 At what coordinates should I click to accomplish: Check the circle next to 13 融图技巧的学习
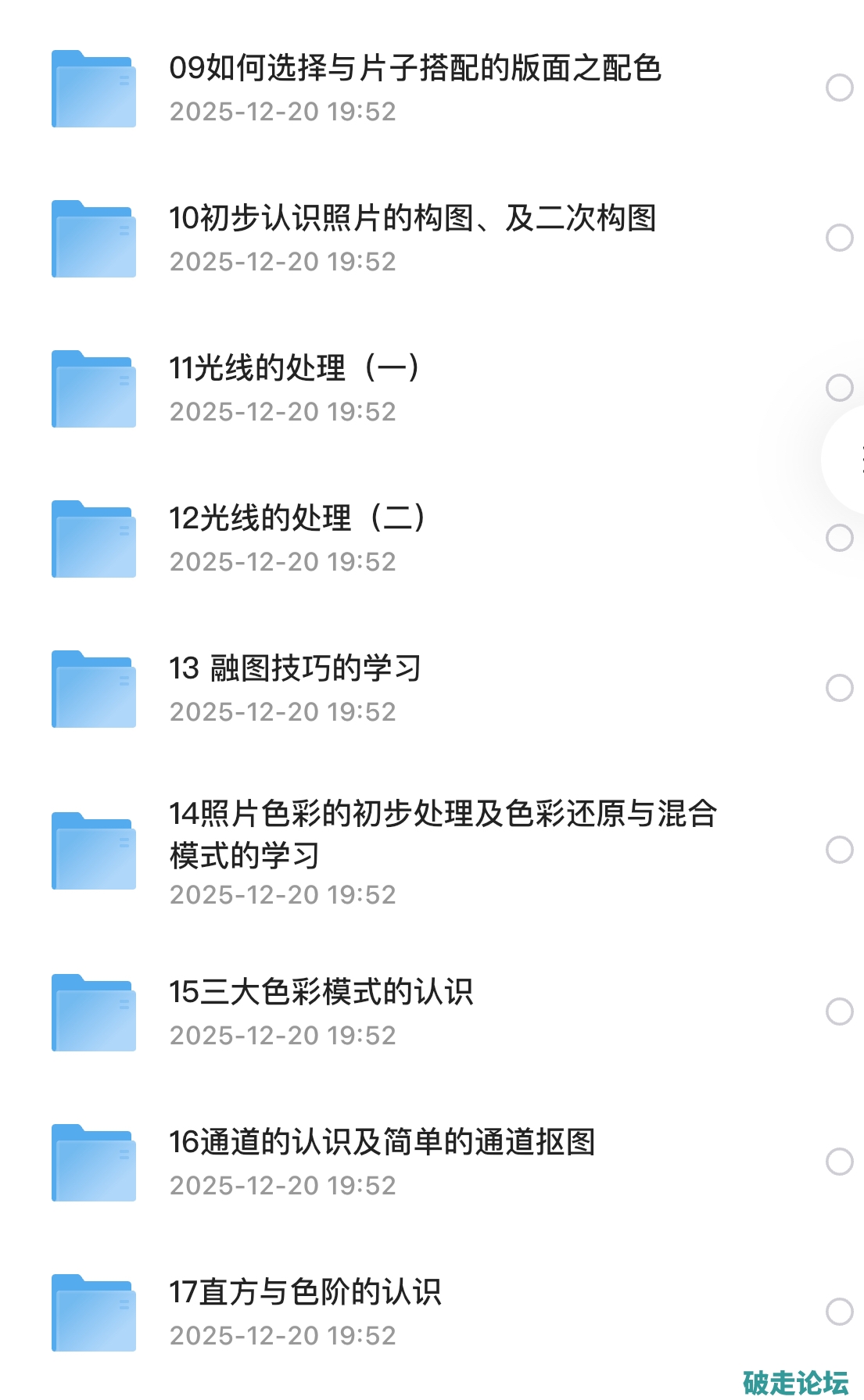coord(839,688)
